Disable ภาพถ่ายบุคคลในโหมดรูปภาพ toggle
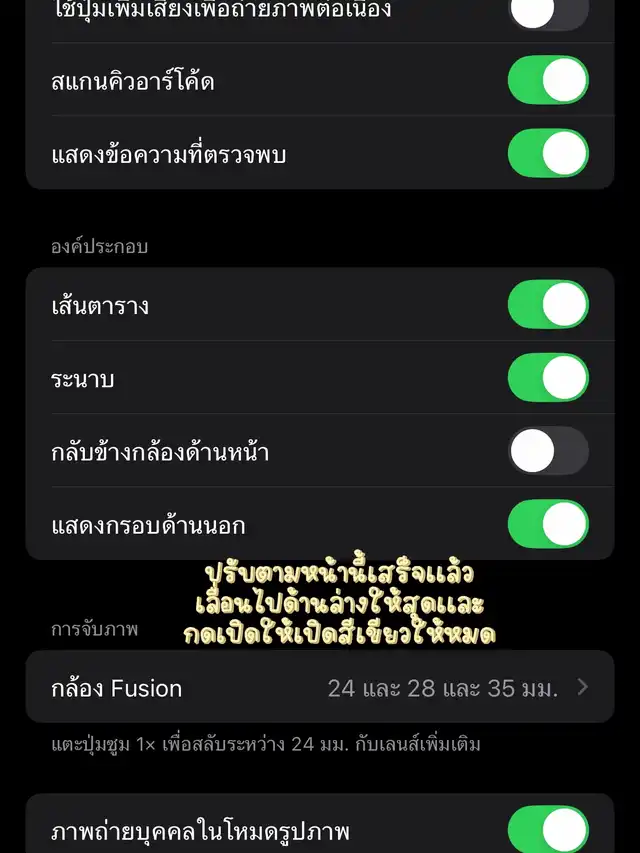Screen dimensions: 640x853 tap(548, 831)
